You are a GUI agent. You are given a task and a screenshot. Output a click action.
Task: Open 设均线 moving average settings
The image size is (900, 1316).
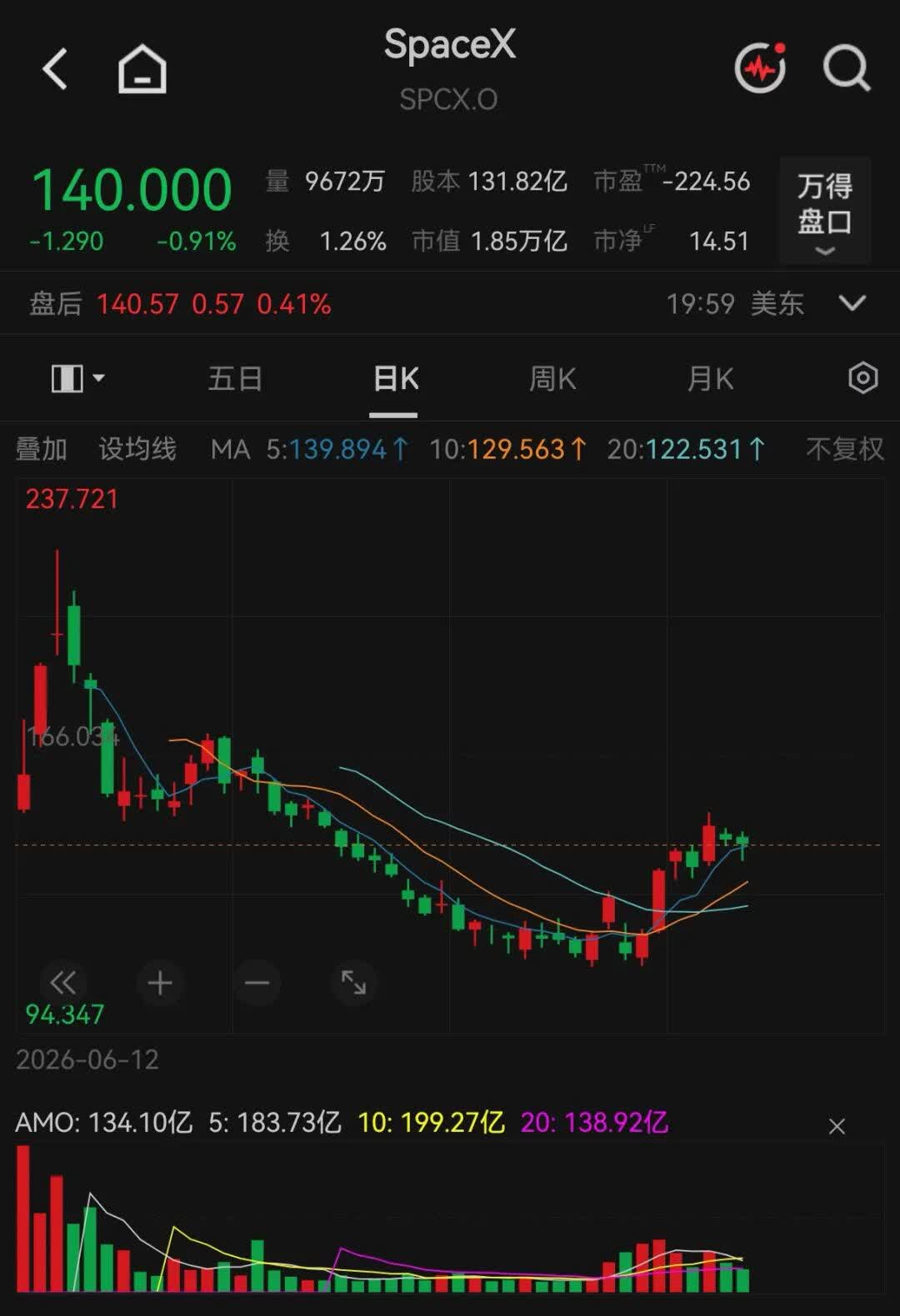137,449
